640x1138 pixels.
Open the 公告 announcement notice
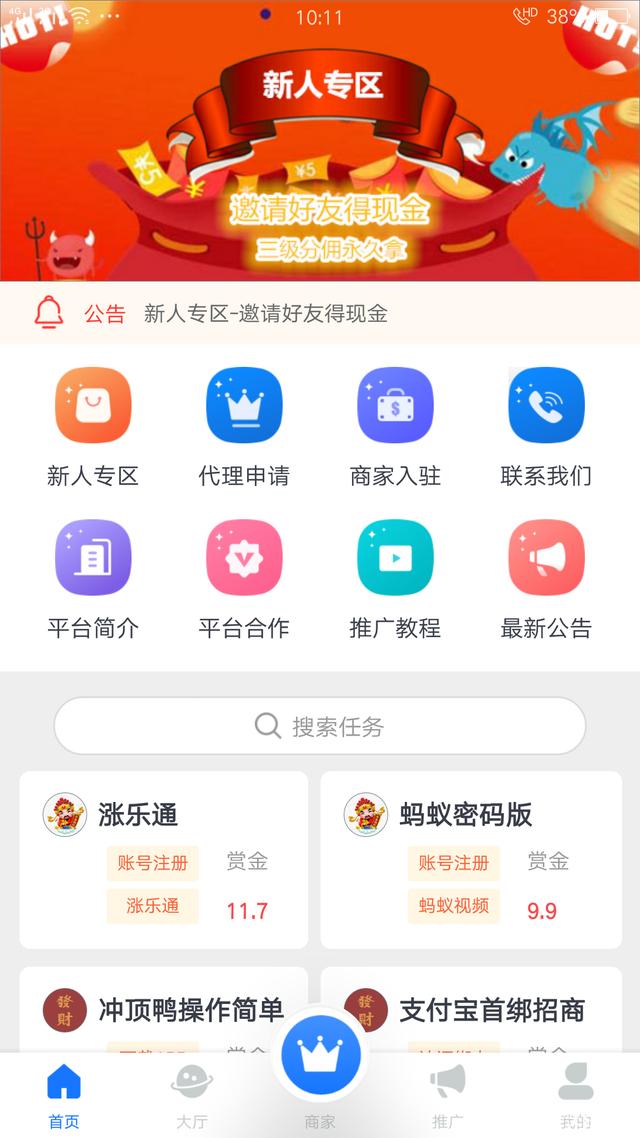(265, 313)
